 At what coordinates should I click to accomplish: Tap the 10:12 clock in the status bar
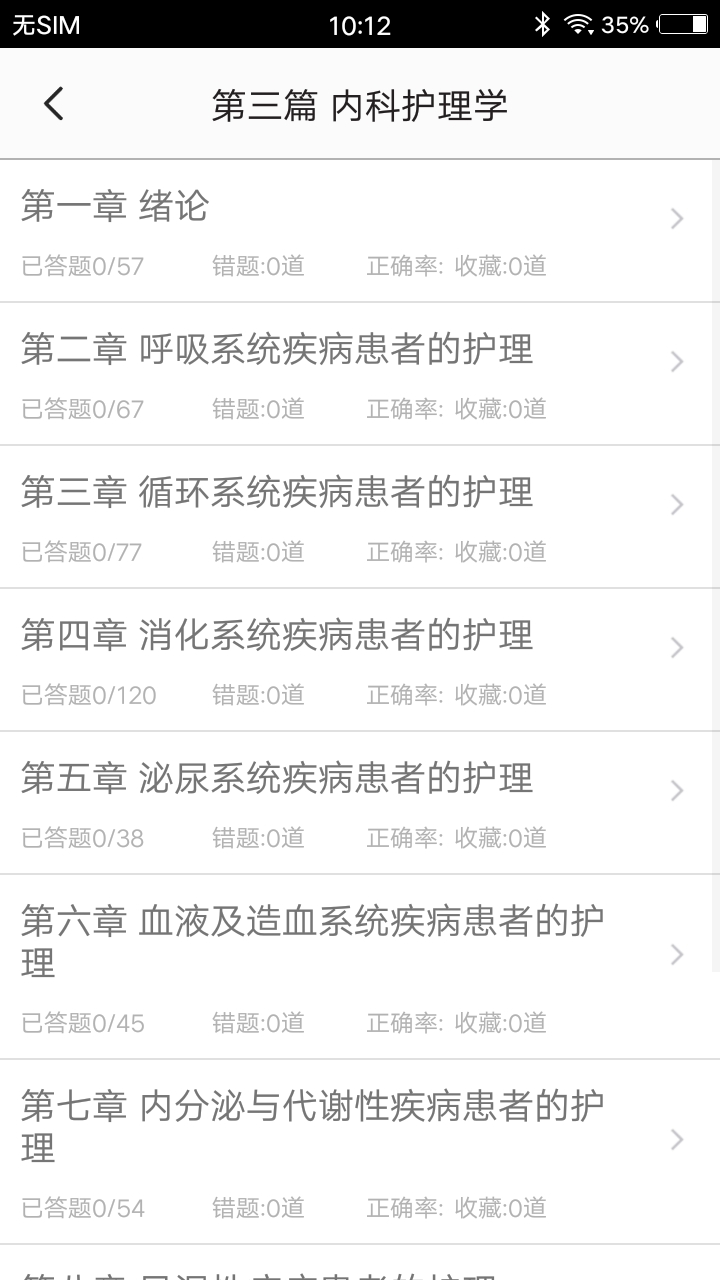coord(360,22)
